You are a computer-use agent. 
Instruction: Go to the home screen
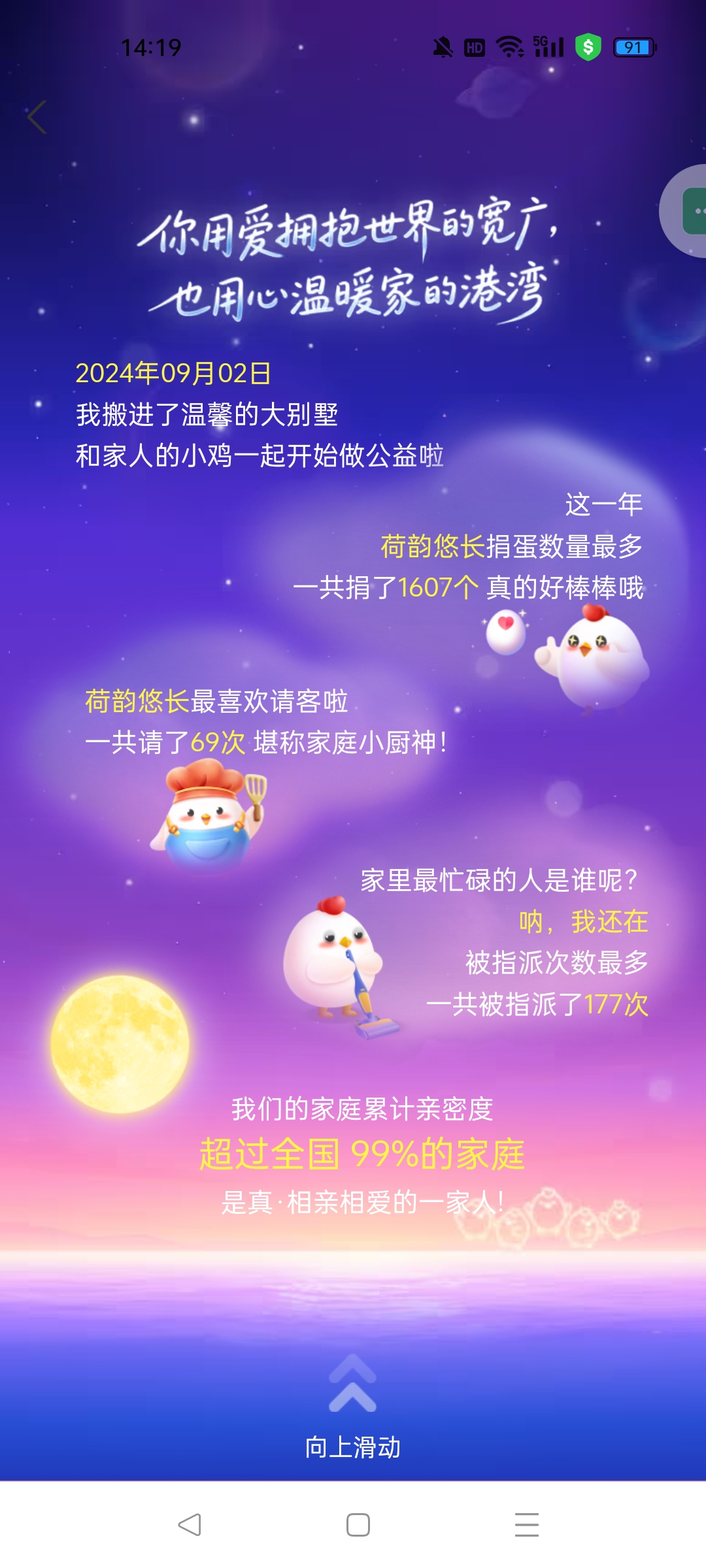(358, 1525)
